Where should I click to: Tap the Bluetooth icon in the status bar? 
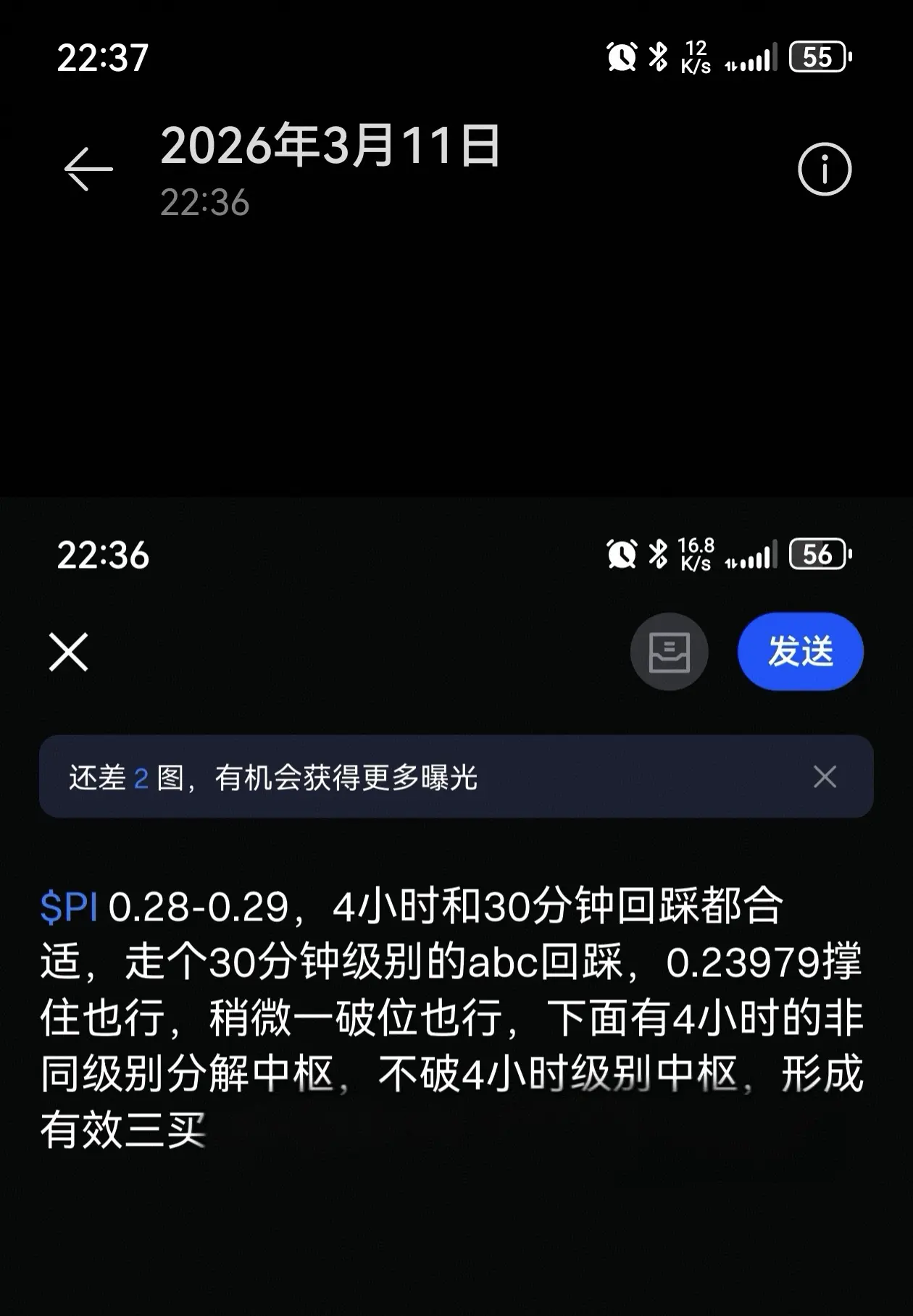658,56
